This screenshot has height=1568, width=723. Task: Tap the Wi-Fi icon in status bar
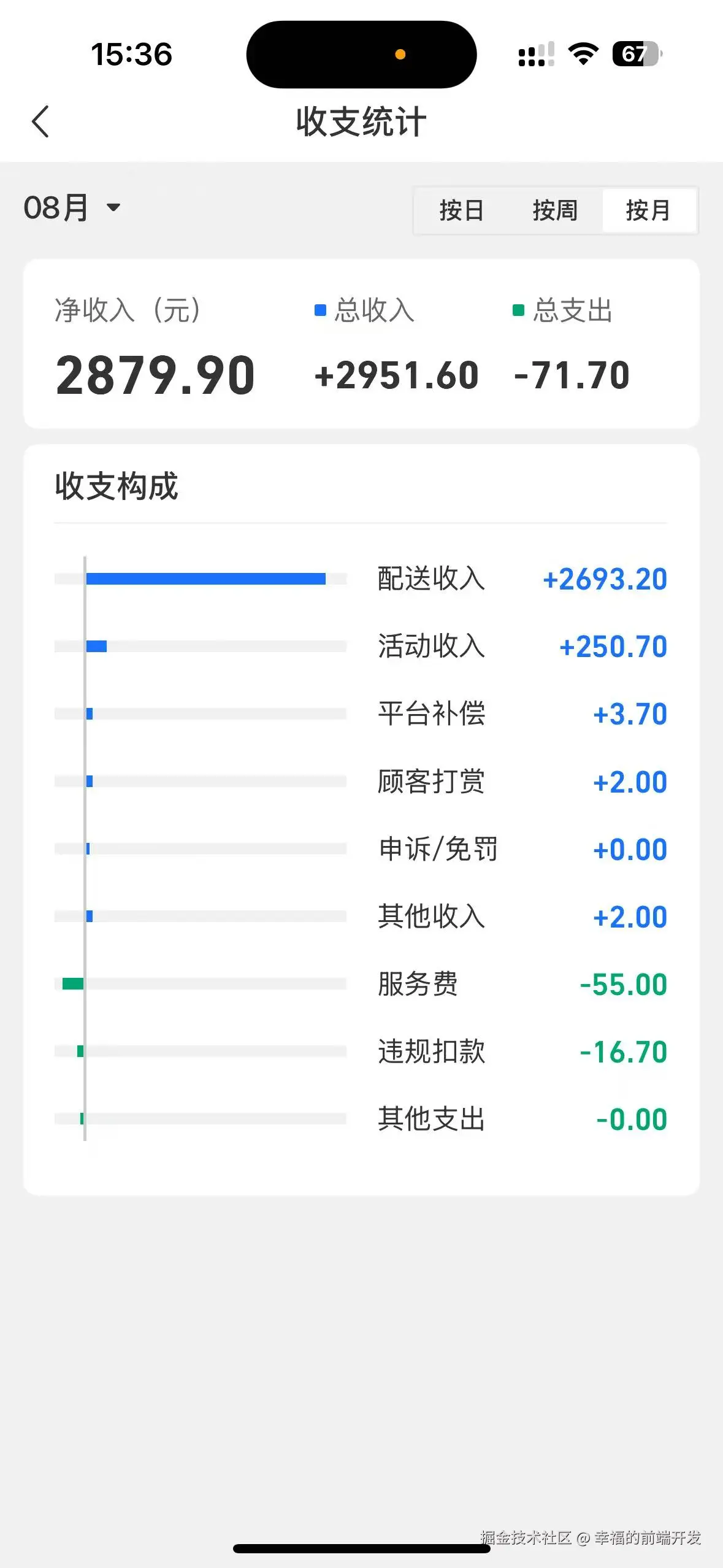(581, 55)
